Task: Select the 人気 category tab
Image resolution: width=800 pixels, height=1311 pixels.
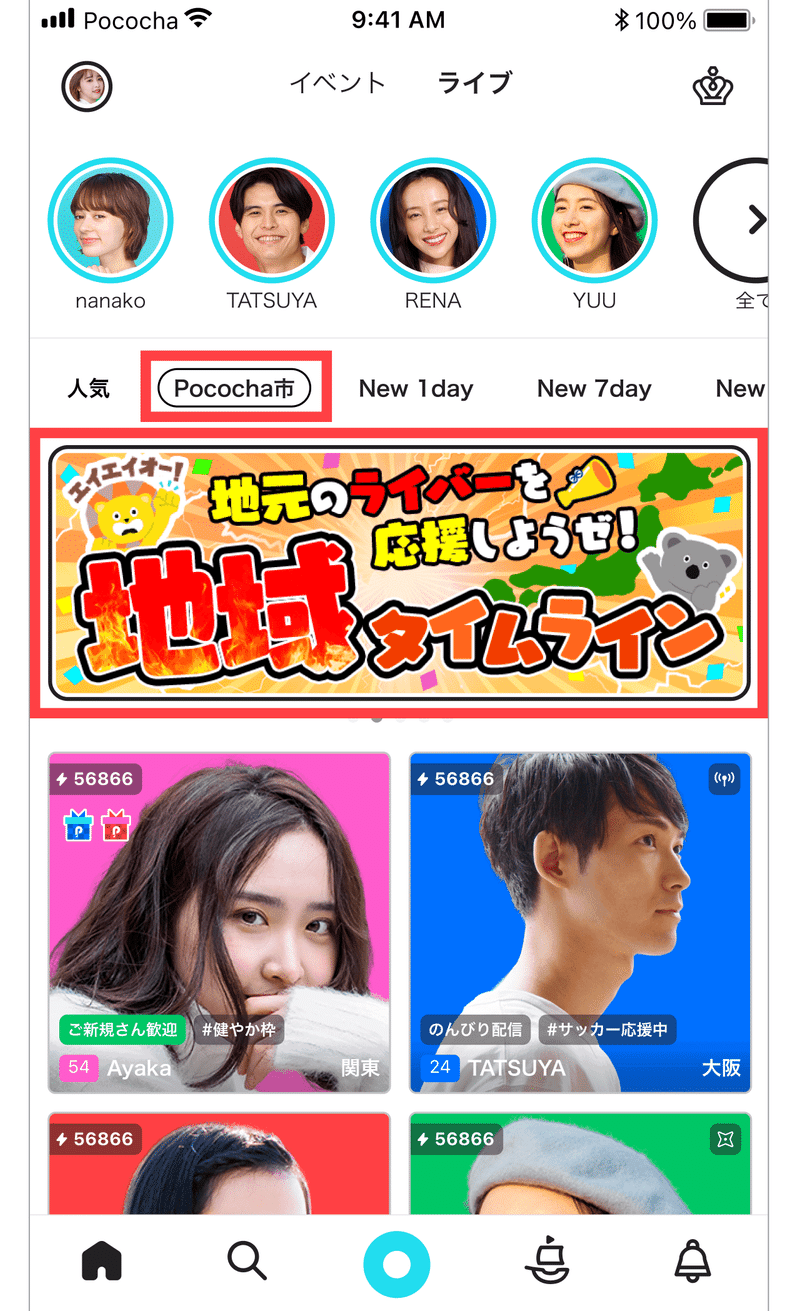Action: 88,388
